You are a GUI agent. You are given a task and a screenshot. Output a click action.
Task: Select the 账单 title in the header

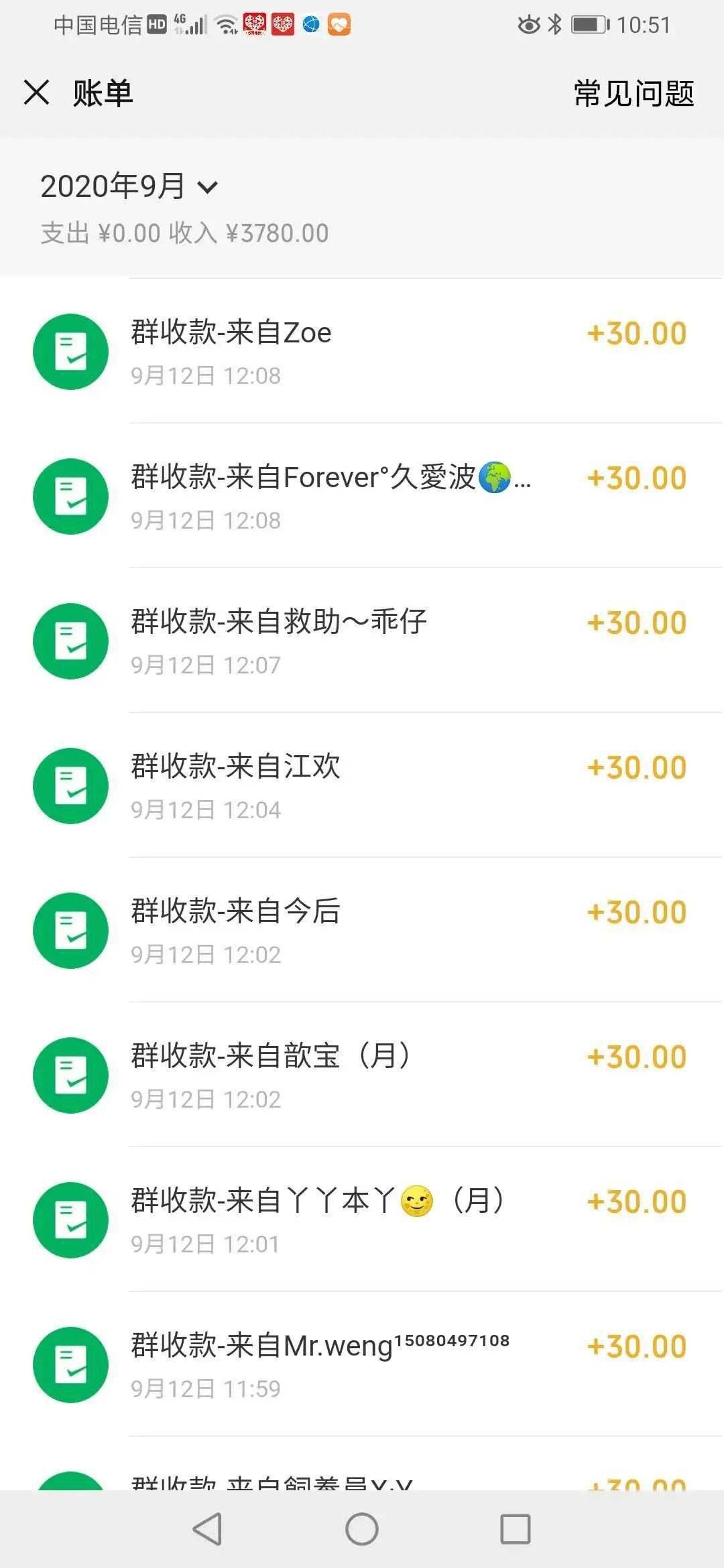[x=102, y=94]
